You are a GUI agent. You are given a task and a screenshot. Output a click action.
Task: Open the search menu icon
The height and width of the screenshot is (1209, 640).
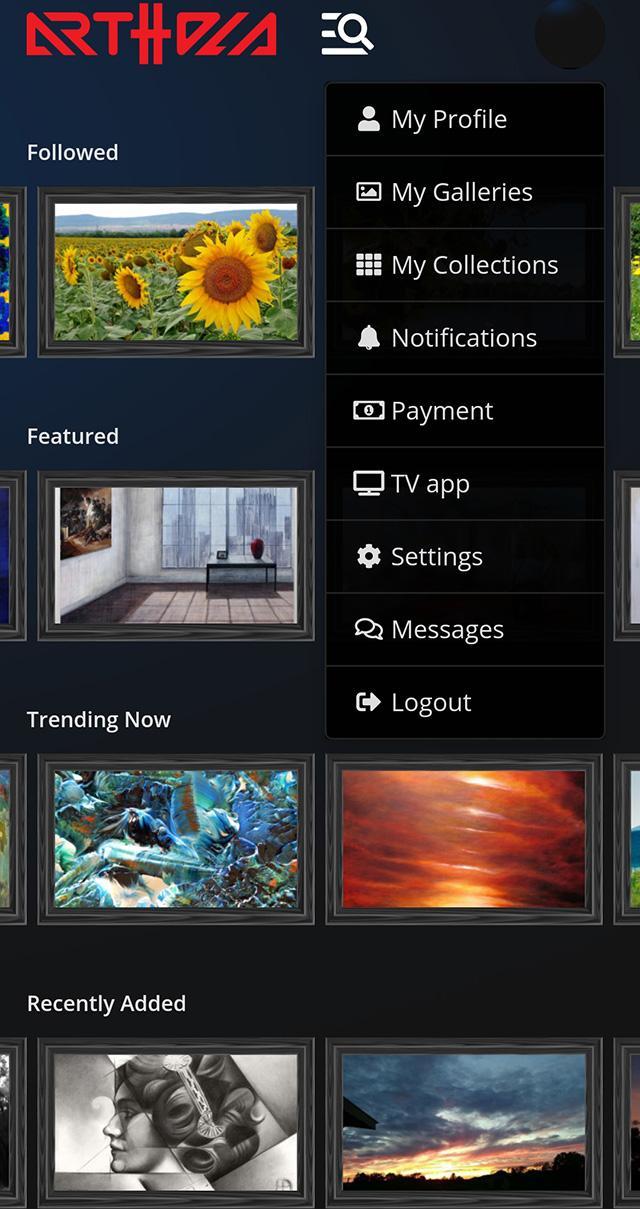[x=347, y=33]
